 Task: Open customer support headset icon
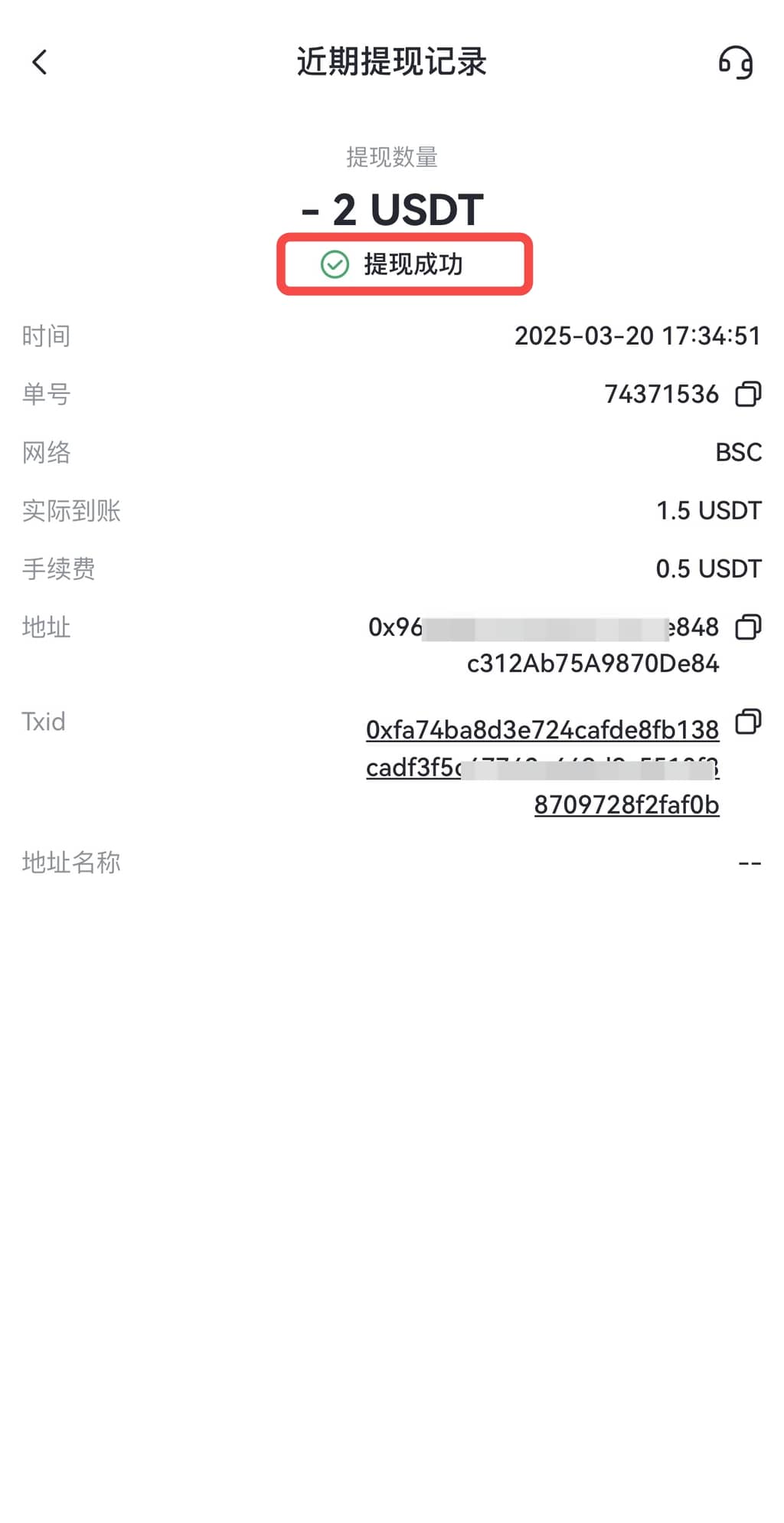(735, 62)
